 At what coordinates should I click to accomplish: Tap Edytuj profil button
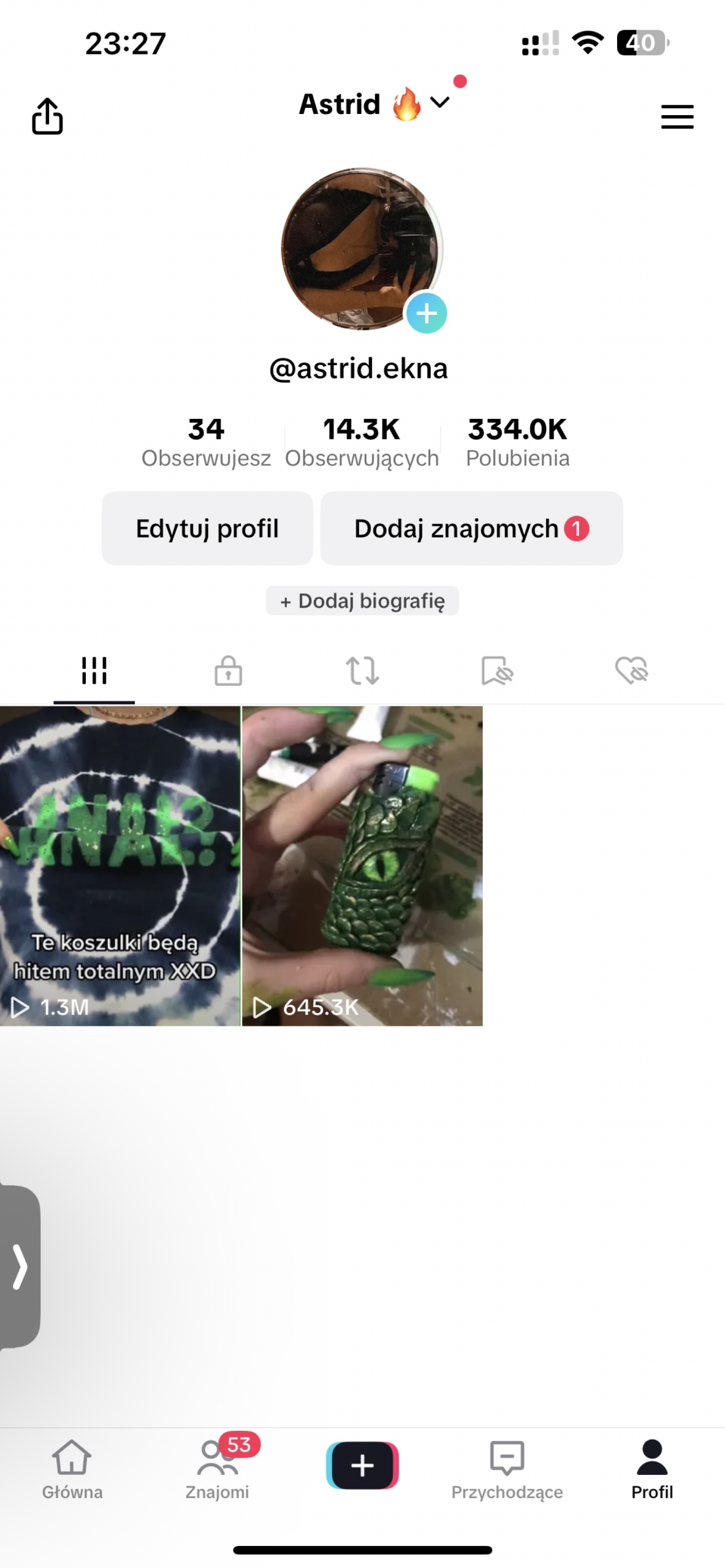[x=207, y=528]
